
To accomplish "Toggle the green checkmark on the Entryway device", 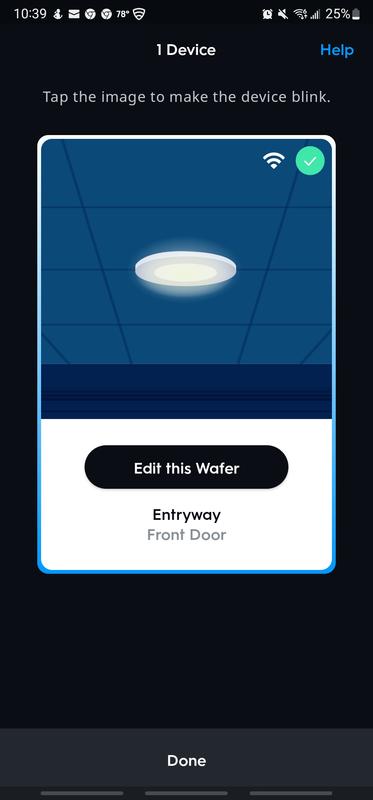I will click(x=310, y=161).
